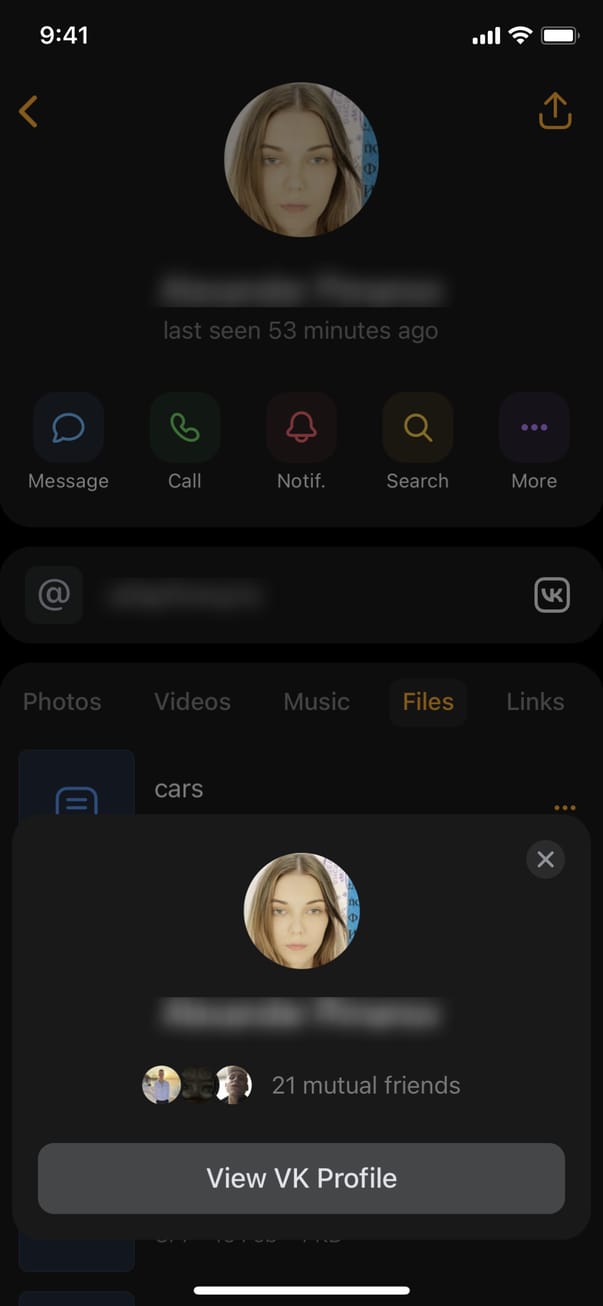The height and width of the screenshot is (1306, 603).
Task: Switch to the Links tab
Action: pyautogui.click(x=535, y=702)
